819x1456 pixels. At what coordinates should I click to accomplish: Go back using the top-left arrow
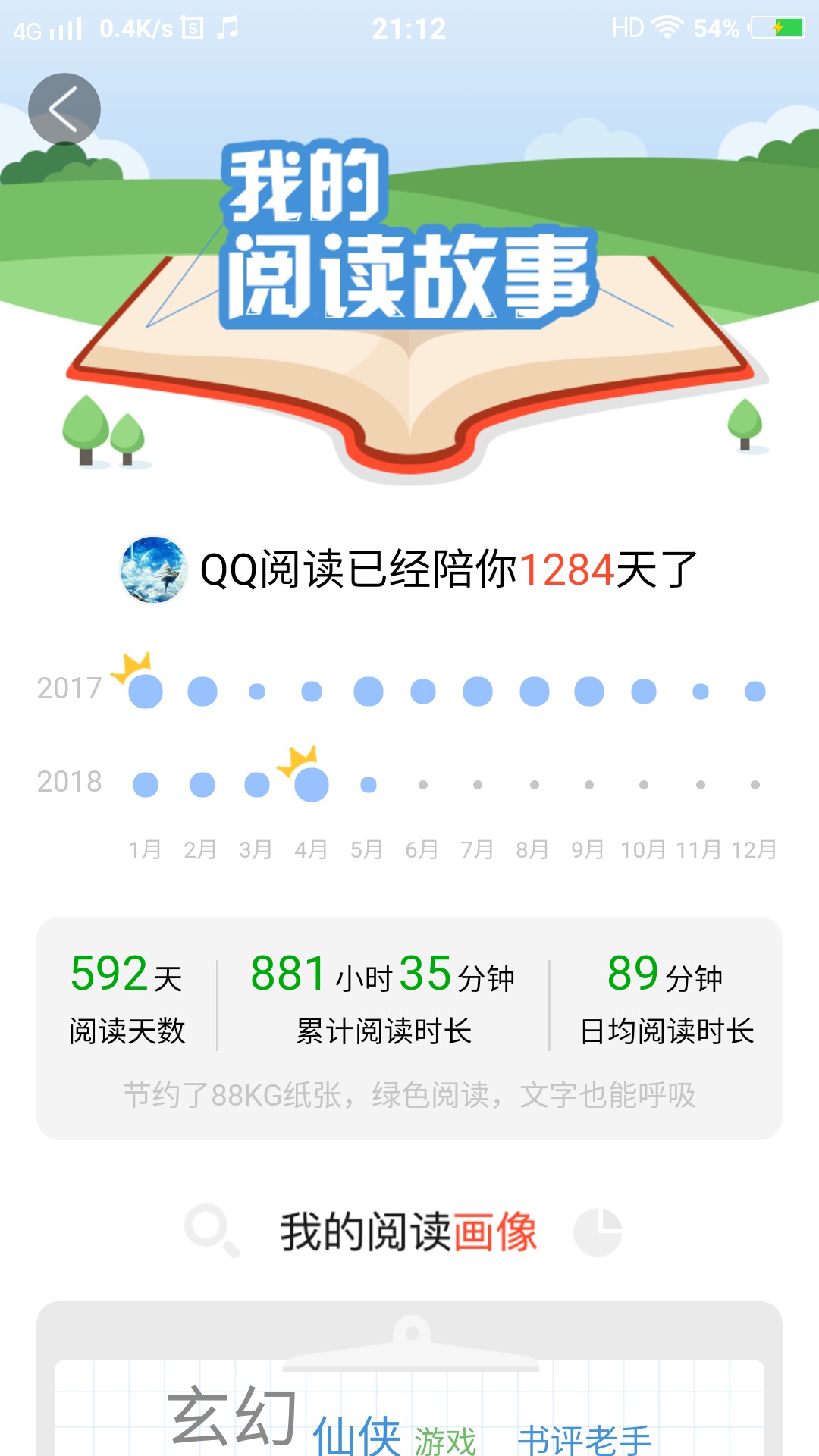(x=64, y=109)
